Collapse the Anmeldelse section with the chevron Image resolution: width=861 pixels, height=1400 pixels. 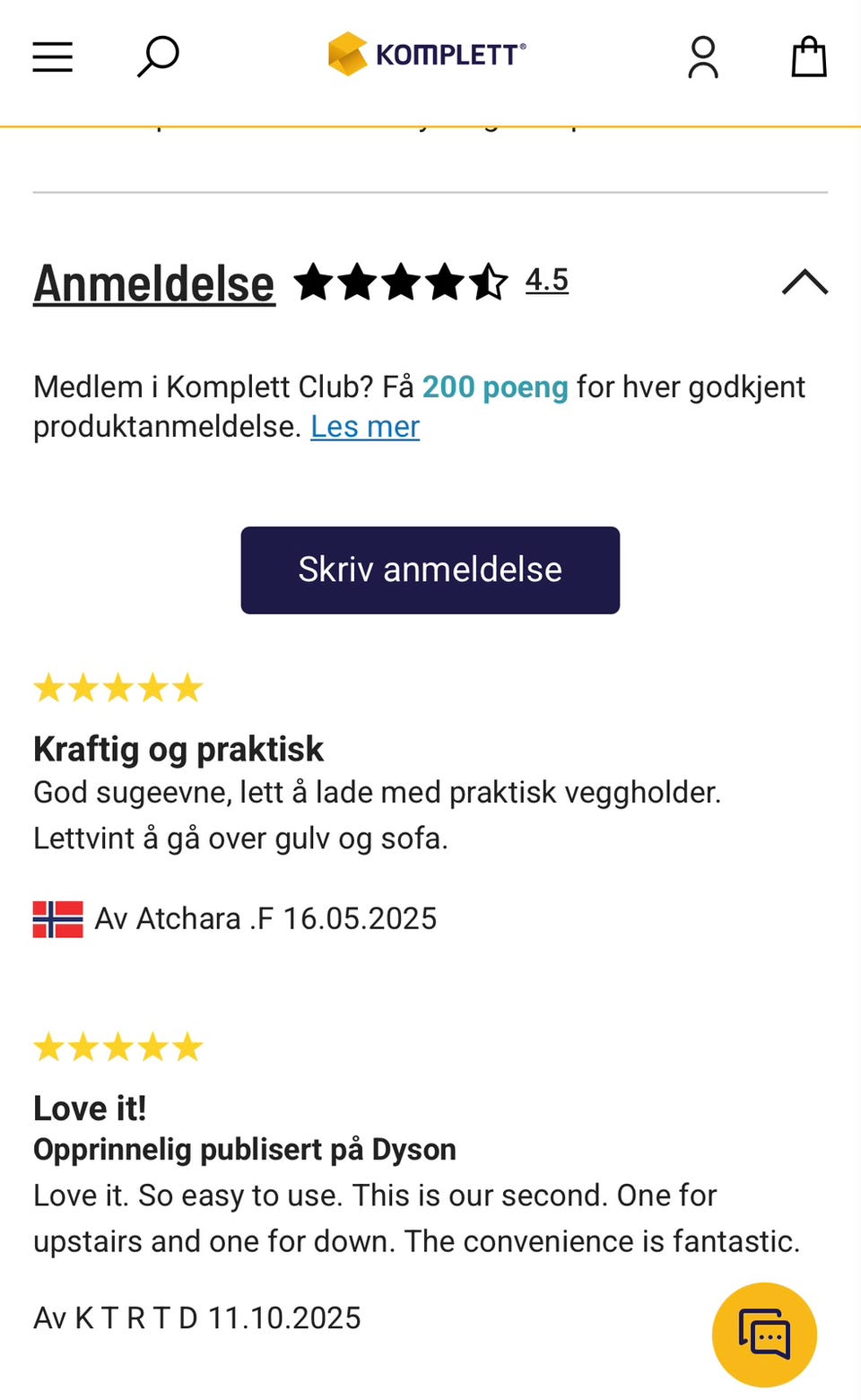(x=804, y=283)
